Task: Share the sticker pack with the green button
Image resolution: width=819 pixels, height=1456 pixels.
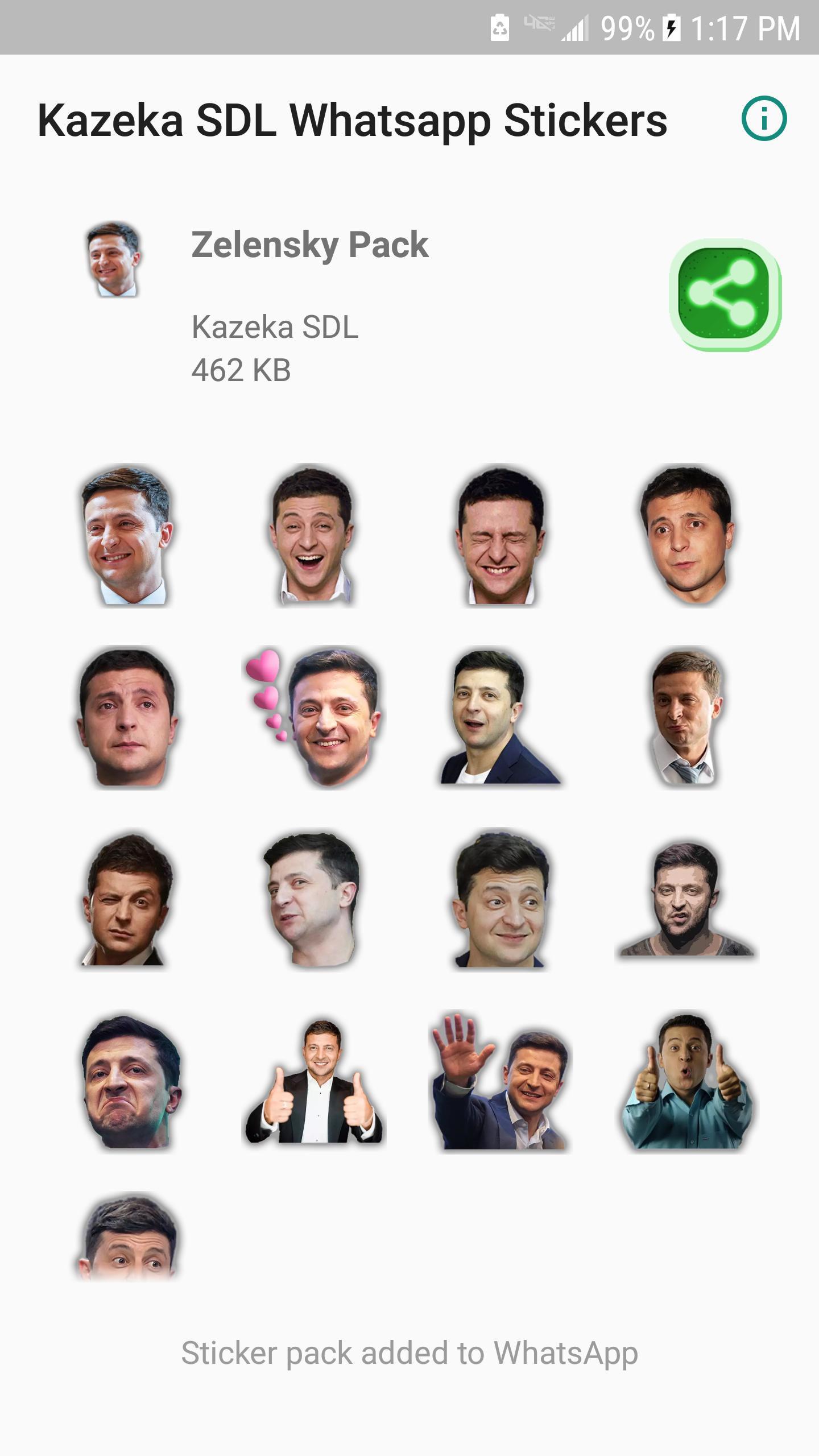Action: coord(725,294)
